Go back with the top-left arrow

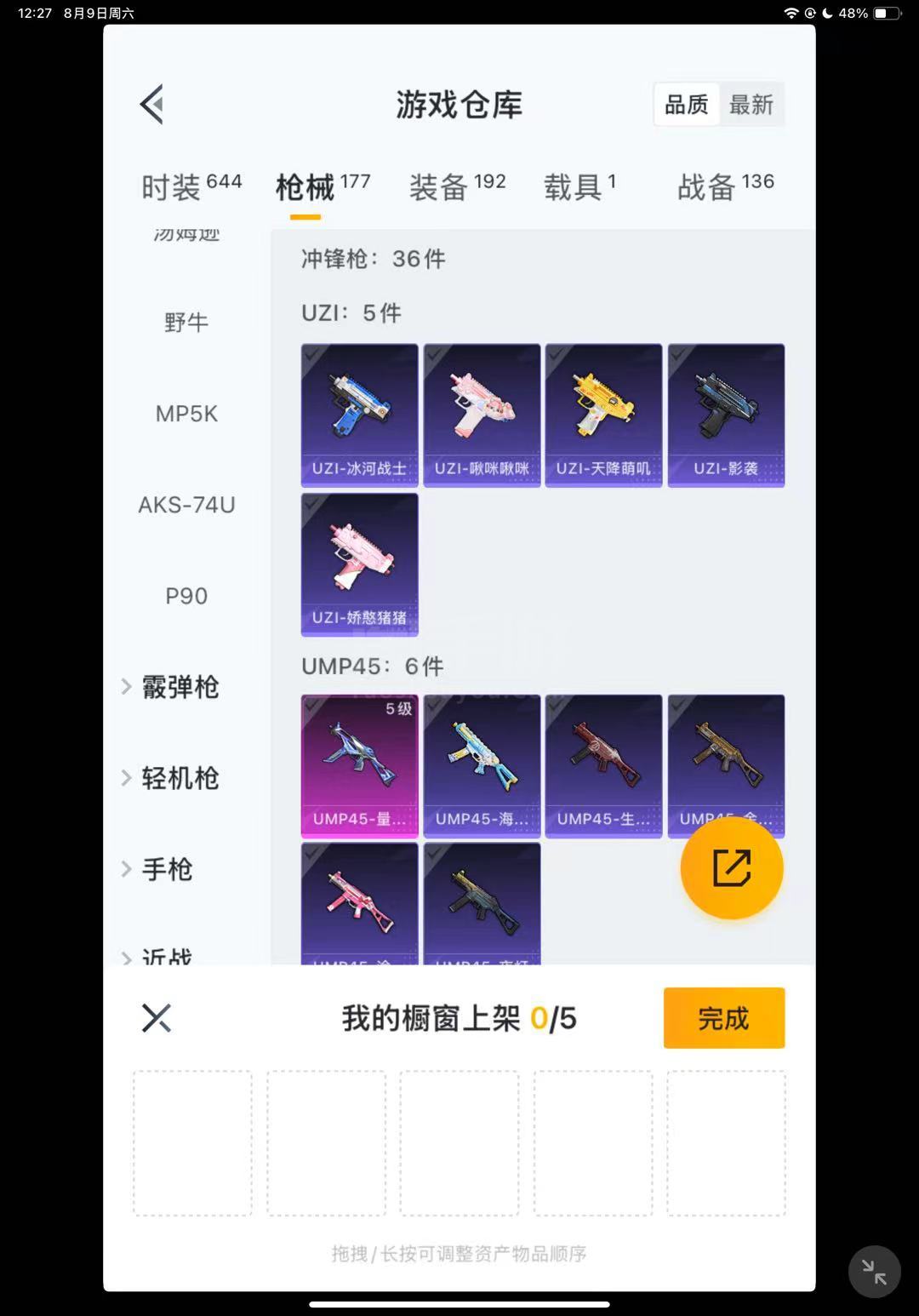[x=152, y=105]
